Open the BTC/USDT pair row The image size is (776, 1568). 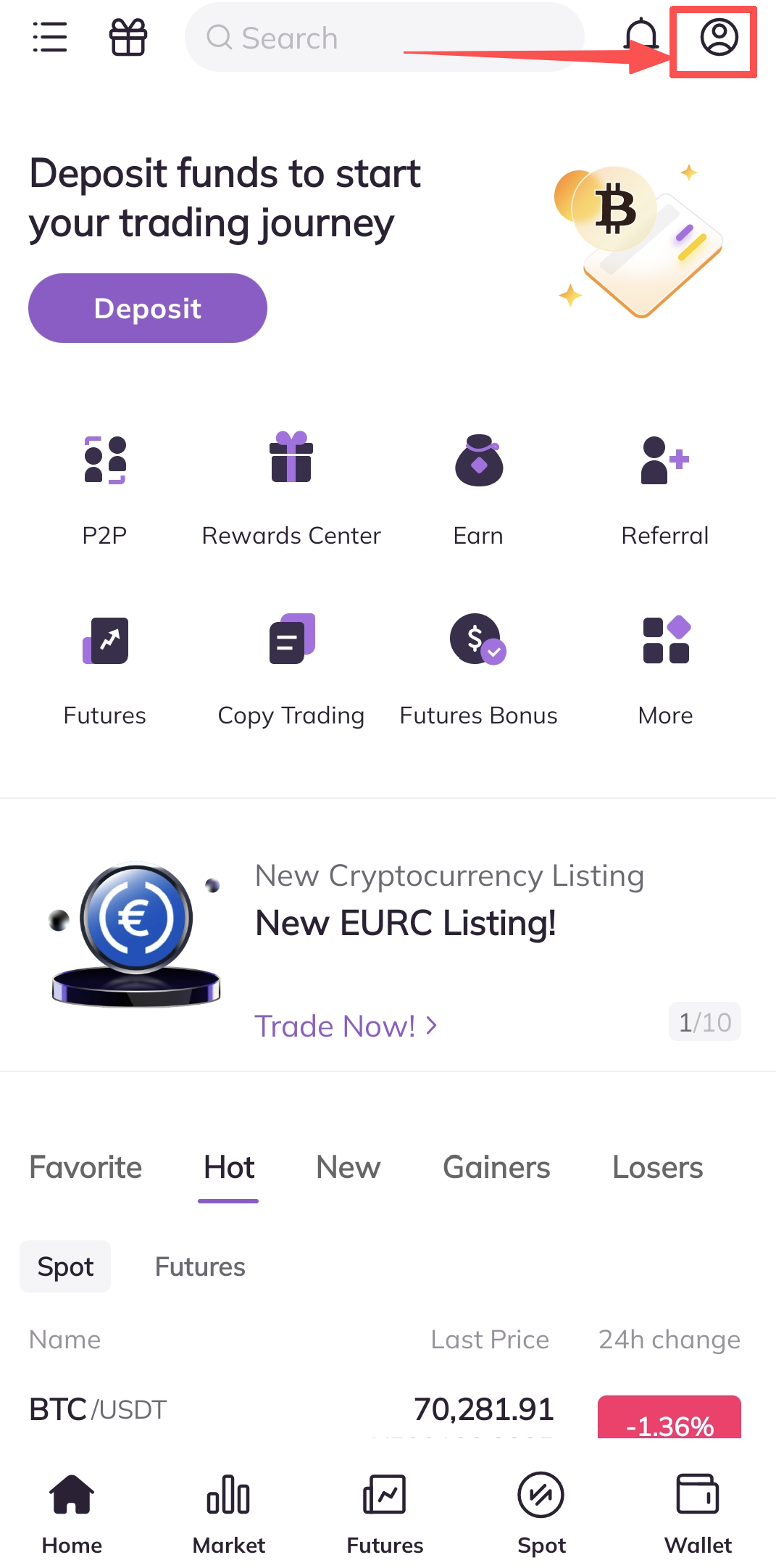[x=290, y=1410]
